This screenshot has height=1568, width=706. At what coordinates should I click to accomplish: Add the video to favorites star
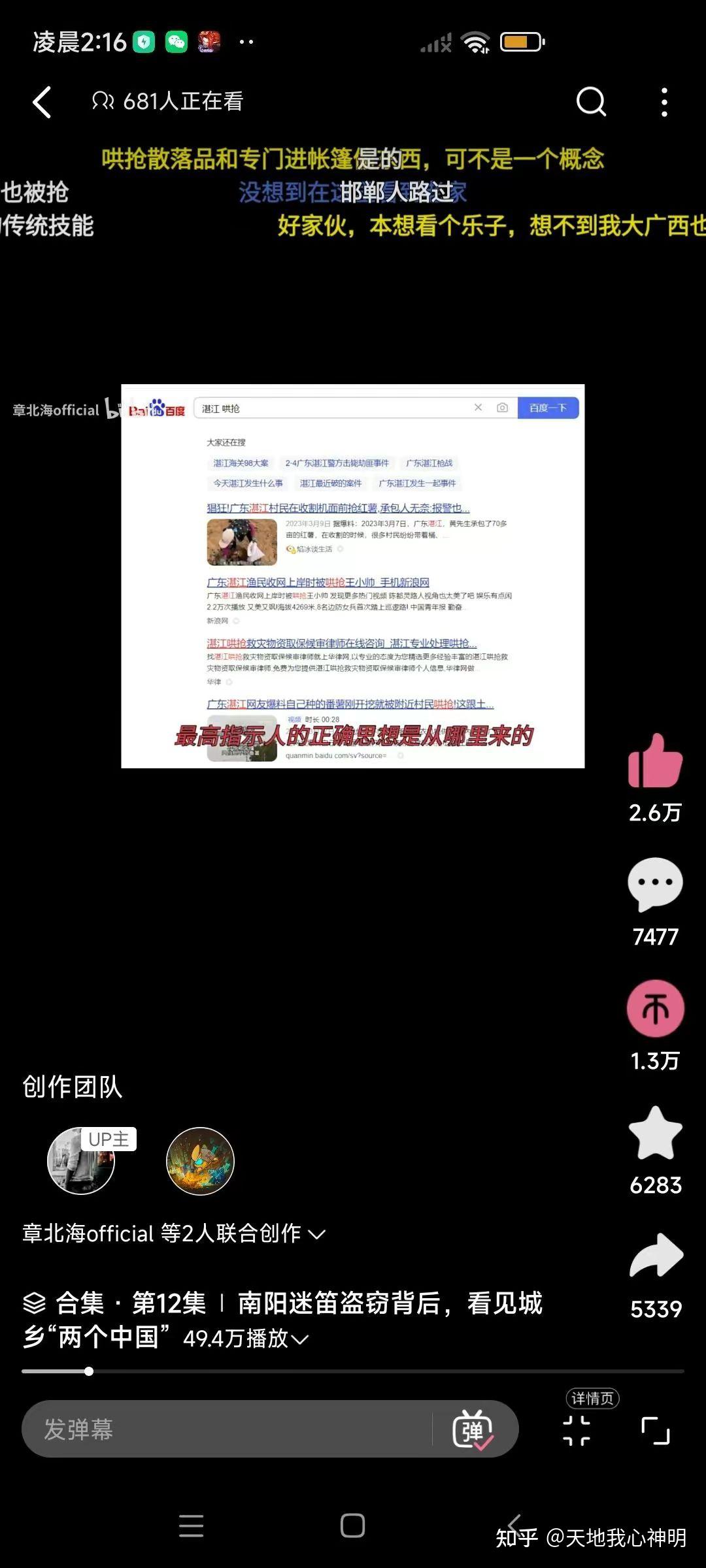click(655, 1133)
